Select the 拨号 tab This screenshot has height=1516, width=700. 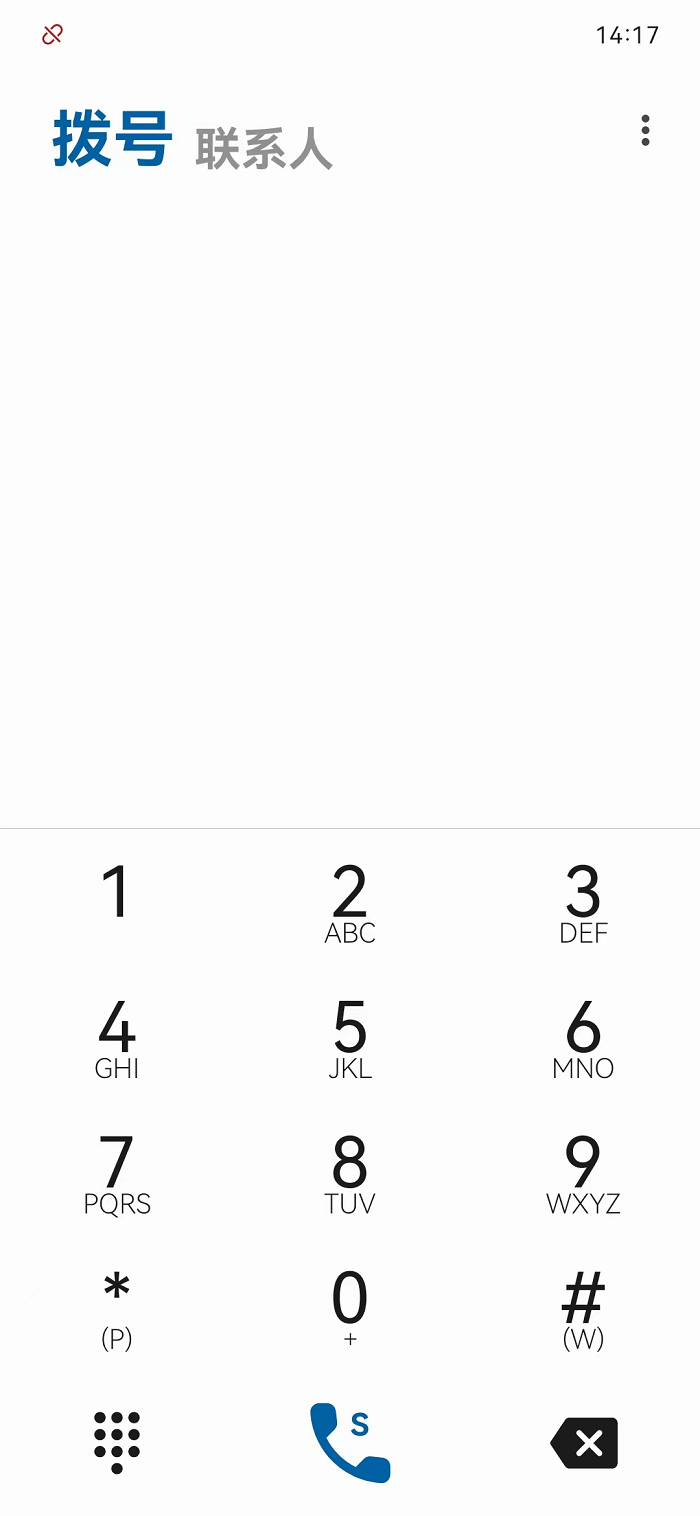112,139
